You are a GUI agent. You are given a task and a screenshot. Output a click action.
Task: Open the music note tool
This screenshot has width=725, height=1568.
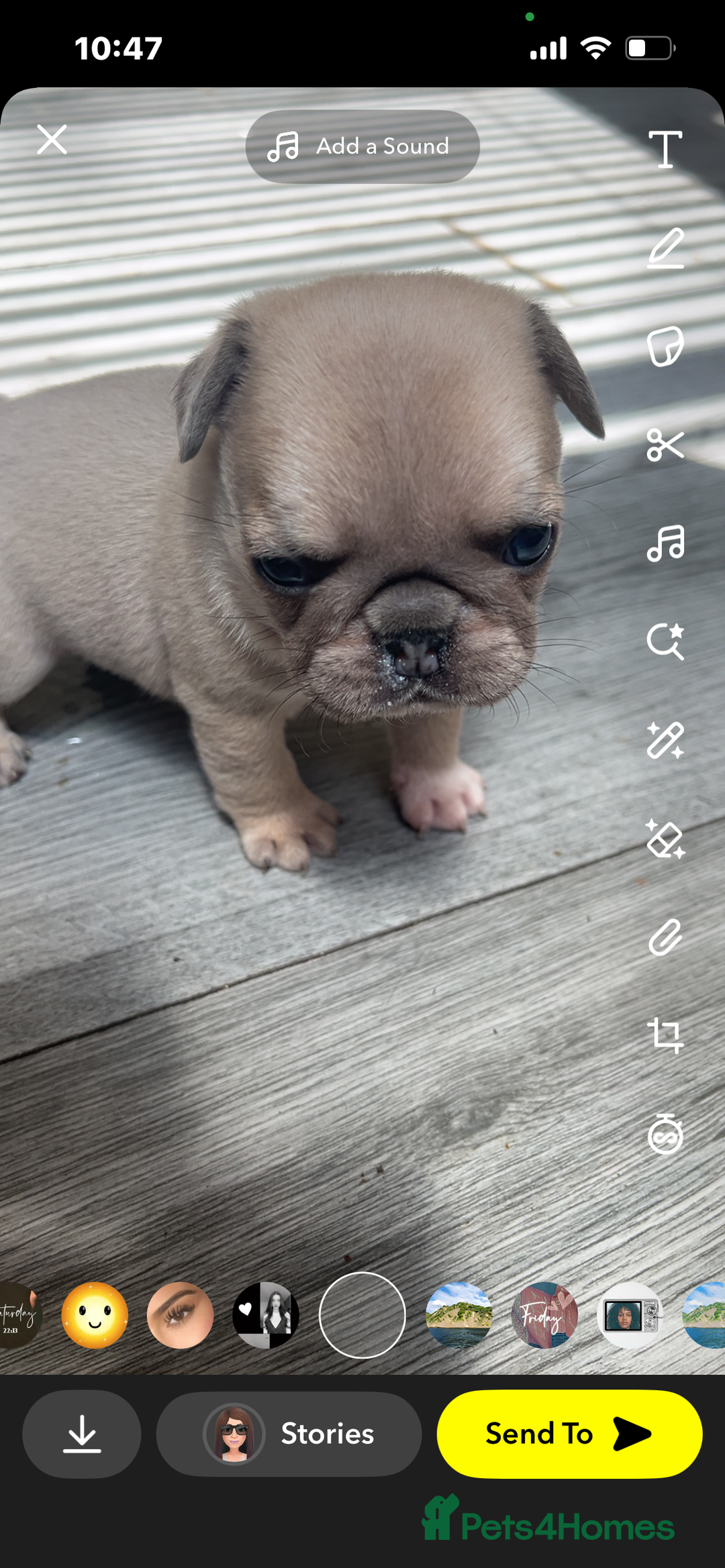tap(665, 543)
